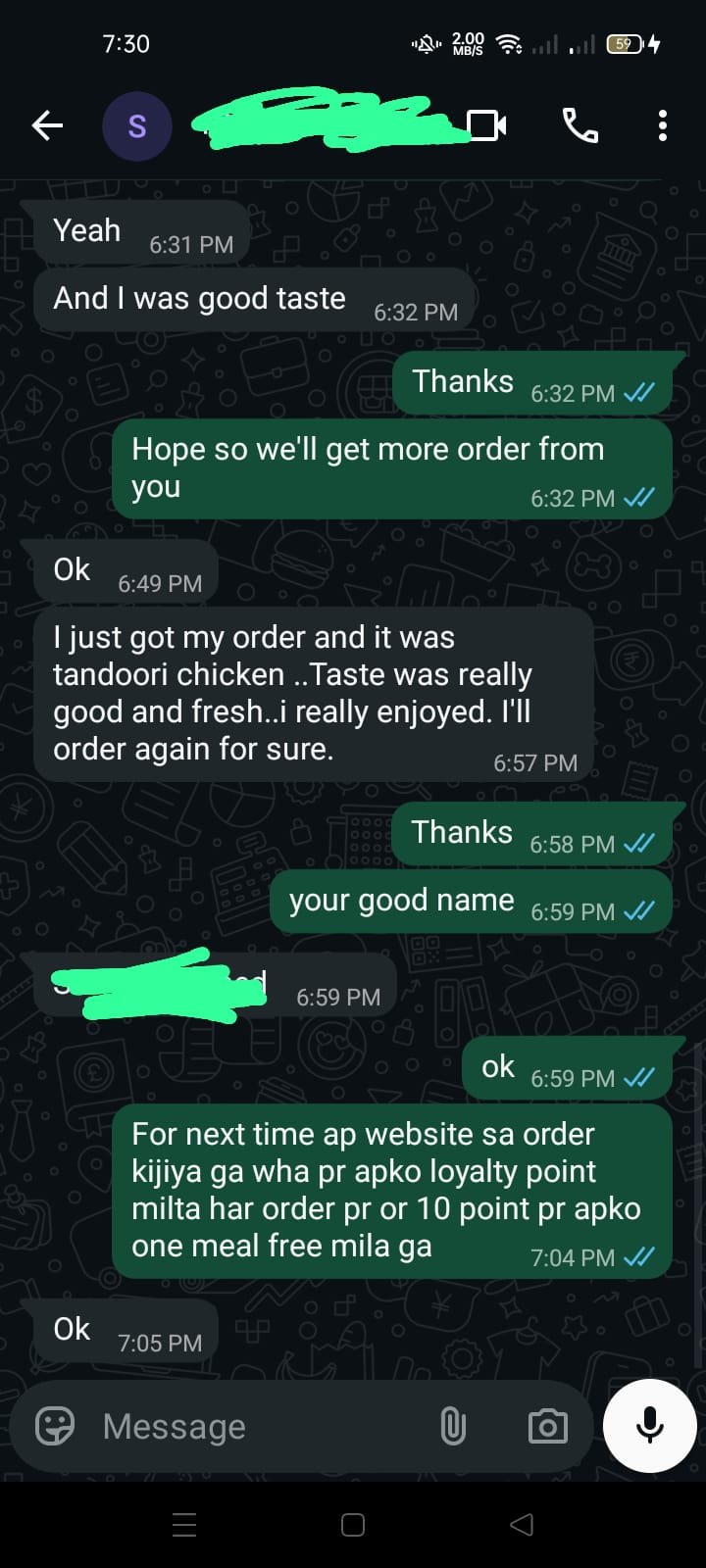Tap the battery indicator showing 59 percent
This screenshot has width=706, height=1568.
(626, 43)
